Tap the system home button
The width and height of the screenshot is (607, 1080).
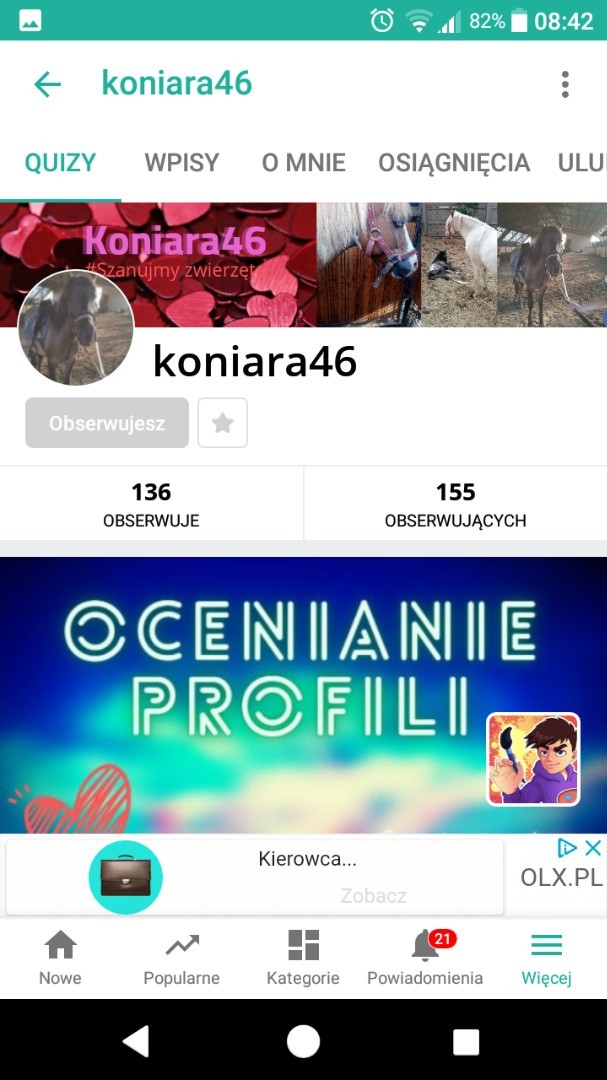[303, 1042]
